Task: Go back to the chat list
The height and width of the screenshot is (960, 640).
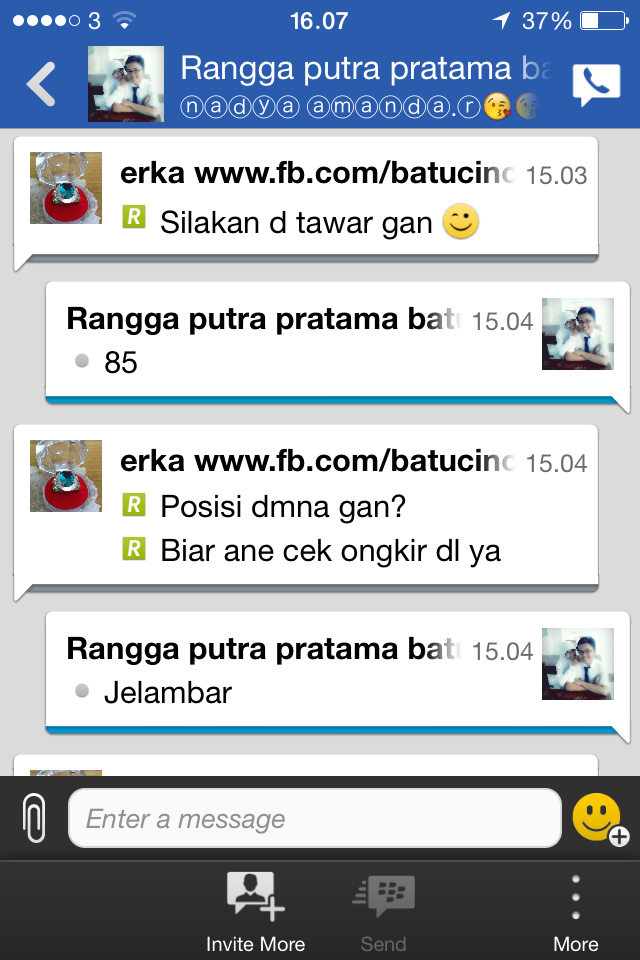Action: [42, 85]
